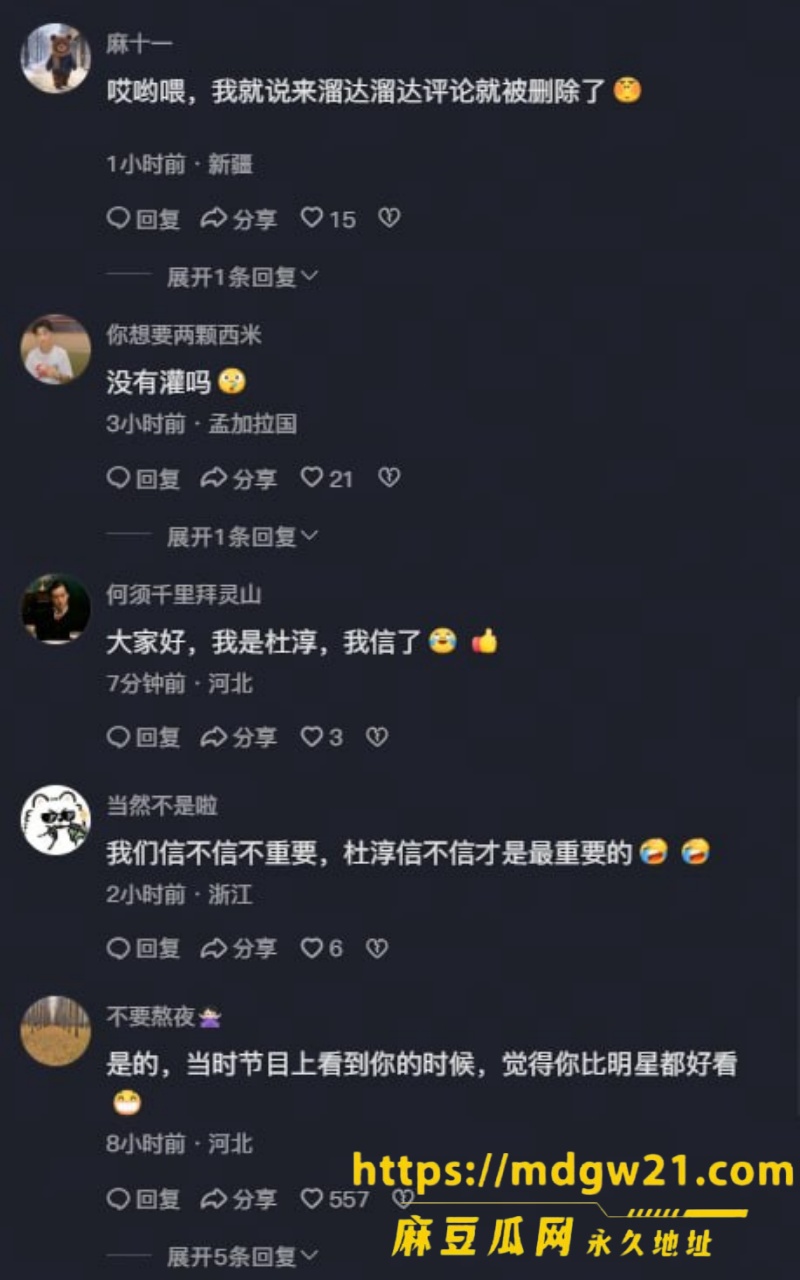Viewport: 800px width, 1280px height.
Task: Reply to 何须千里拜灵山's comment
Action: tap(143, 738)
